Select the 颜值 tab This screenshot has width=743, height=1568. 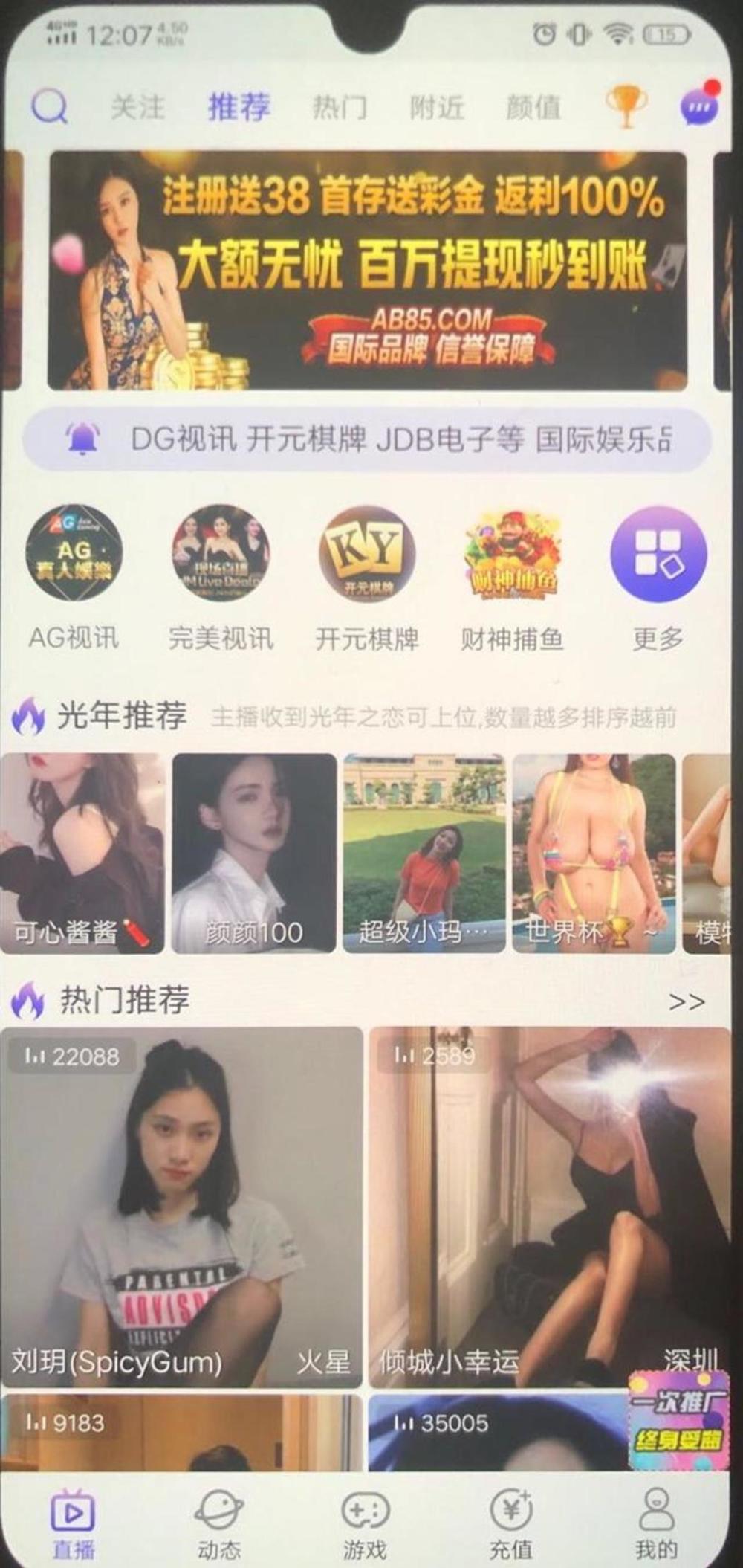tap(533, 106)
